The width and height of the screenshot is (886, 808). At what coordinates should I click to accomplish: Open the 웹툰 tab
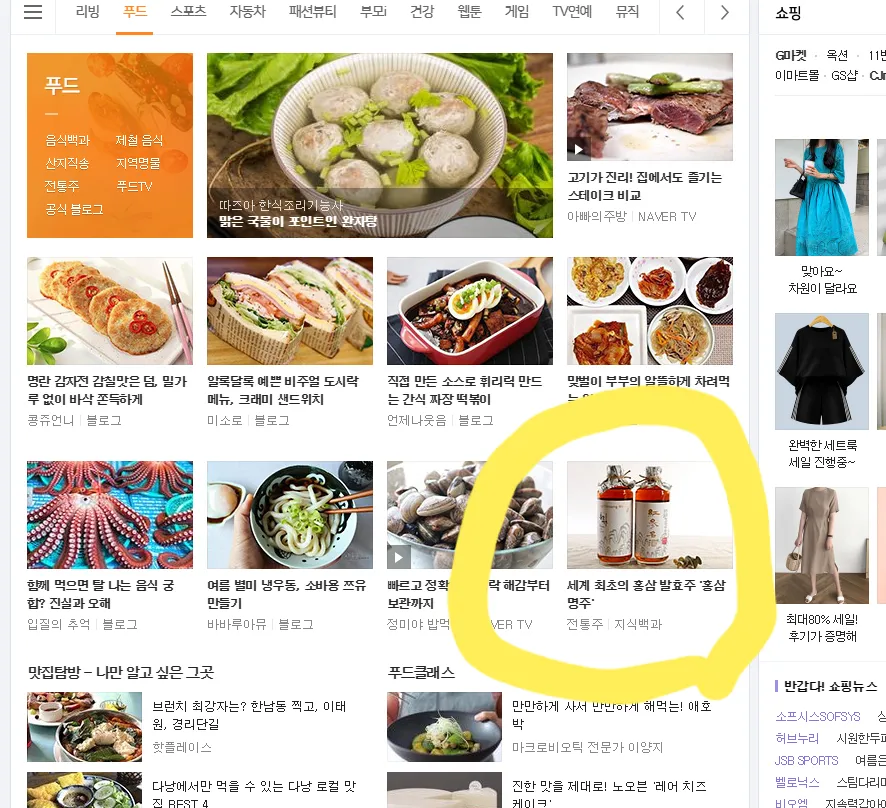pyautogui.click(x=469, y=12)
